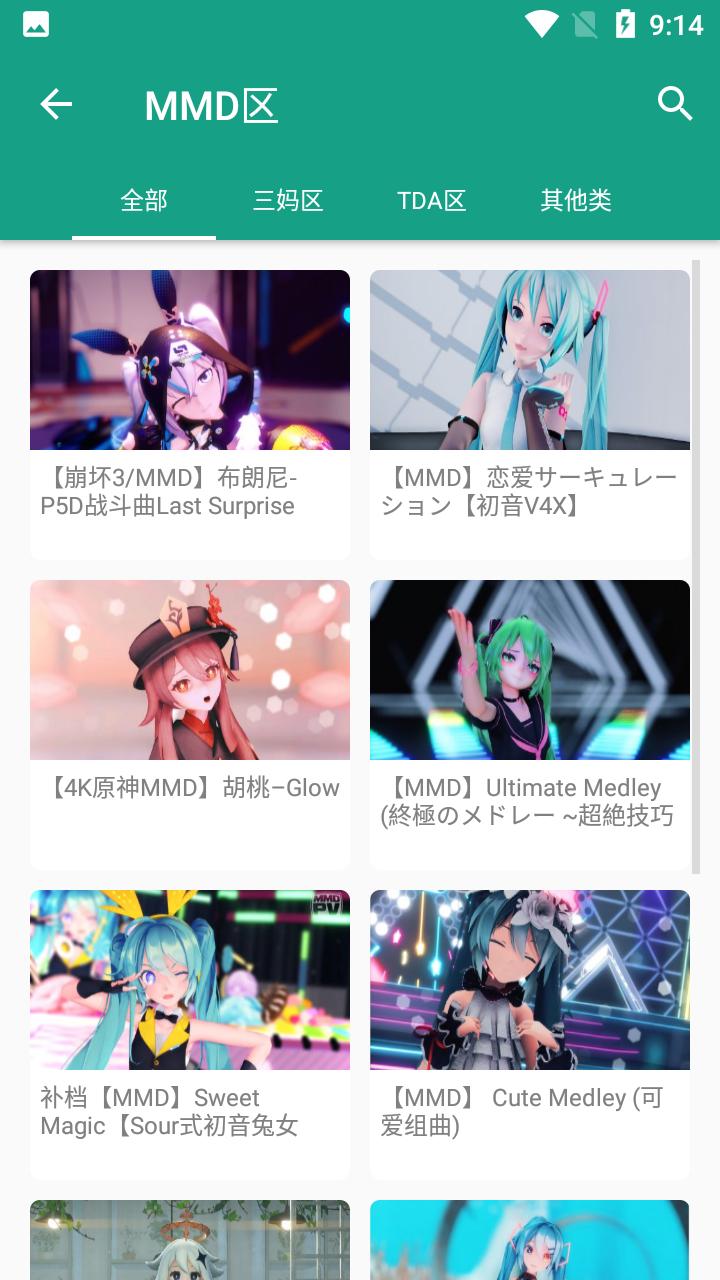Select the 全部 tab
This screenshot has height=1280, width=720.
144,200
